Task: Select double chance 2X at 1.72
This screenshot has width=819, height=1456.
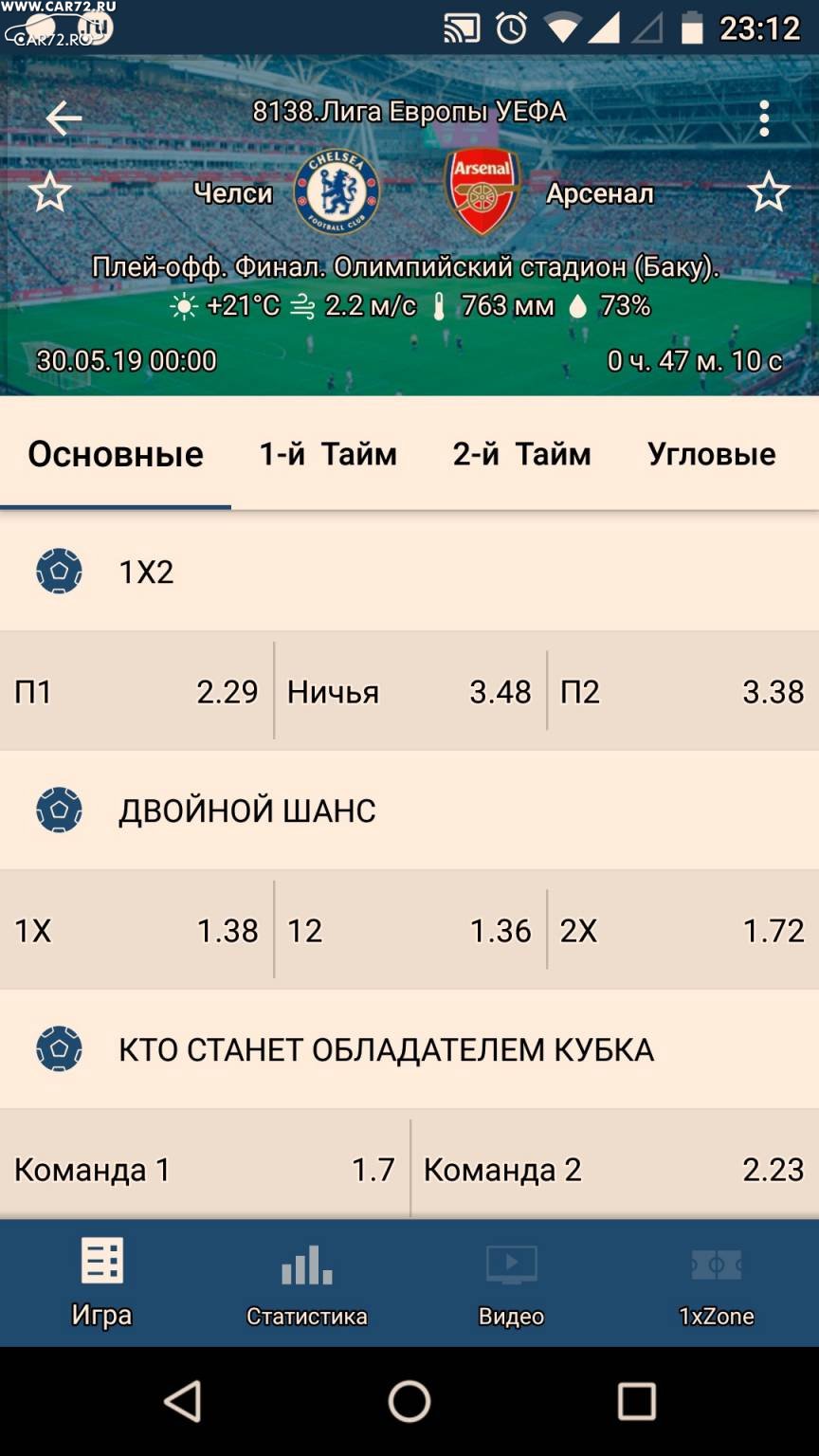Action: [x=683, y=930]
